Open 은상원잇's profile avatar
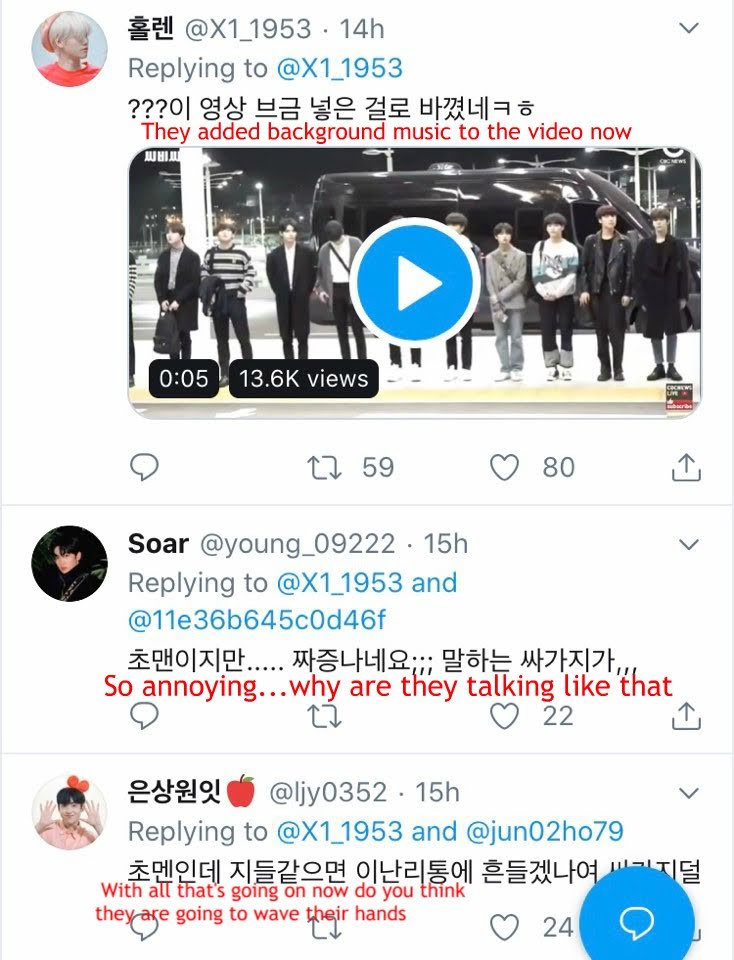This screenshot has width=734, height=960. (69, 812)
